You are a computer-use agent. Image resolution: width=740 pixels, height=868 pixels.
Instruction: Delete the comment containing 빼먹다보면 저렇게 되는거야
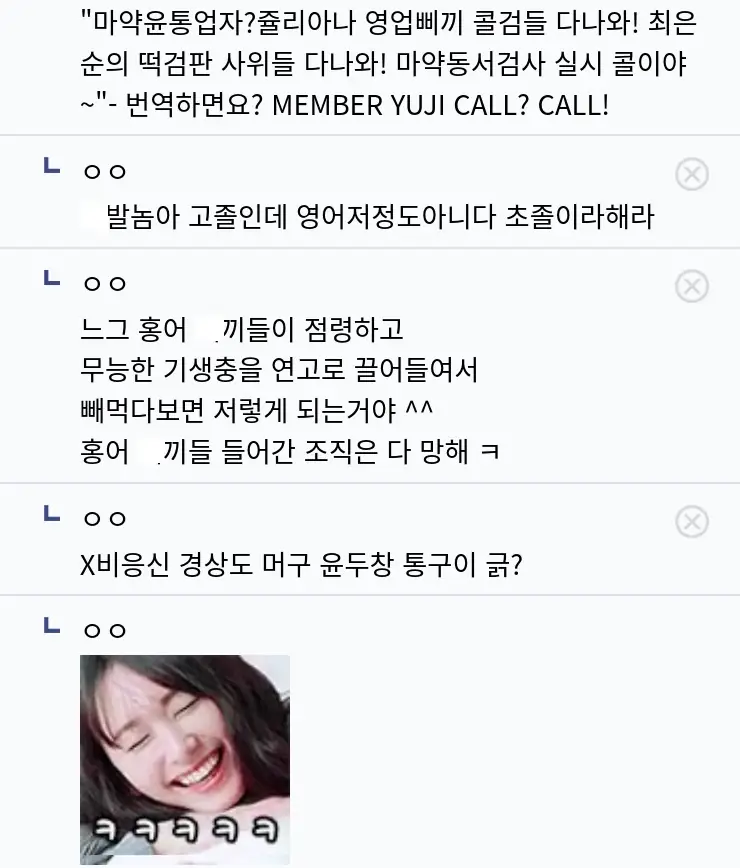click(x=692, y=287)
